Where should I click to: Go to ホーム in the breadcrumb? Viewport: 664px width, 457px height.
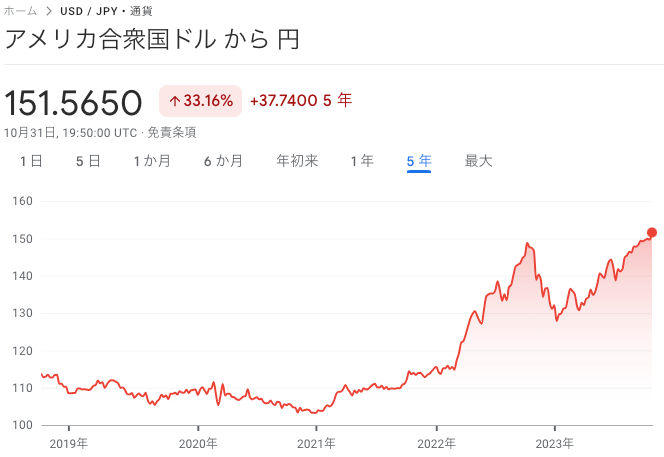point(21,11)
